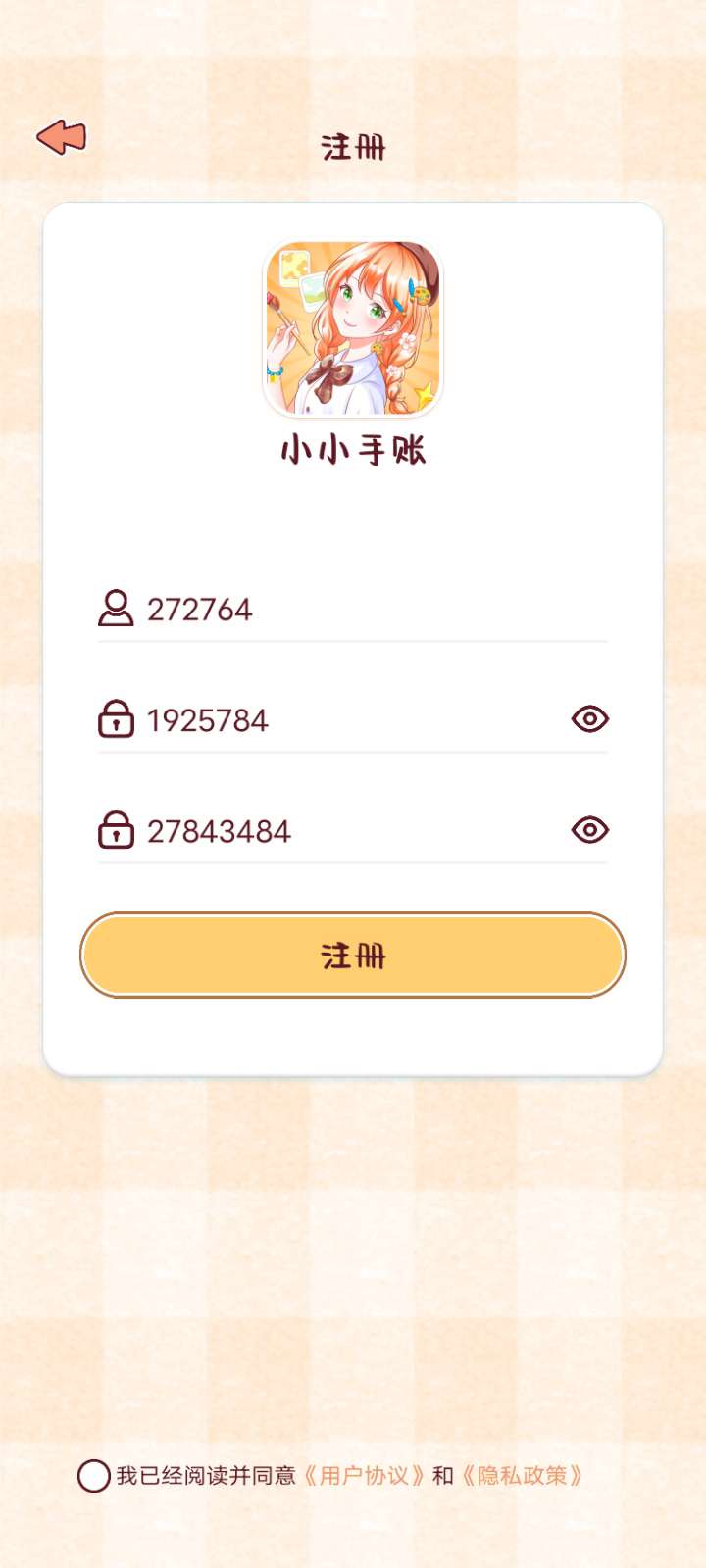Viewport: 706px width, 1568px height.
Task: Check the 我已经阅读并同意 agreement circle
Action: (94, 1476)
